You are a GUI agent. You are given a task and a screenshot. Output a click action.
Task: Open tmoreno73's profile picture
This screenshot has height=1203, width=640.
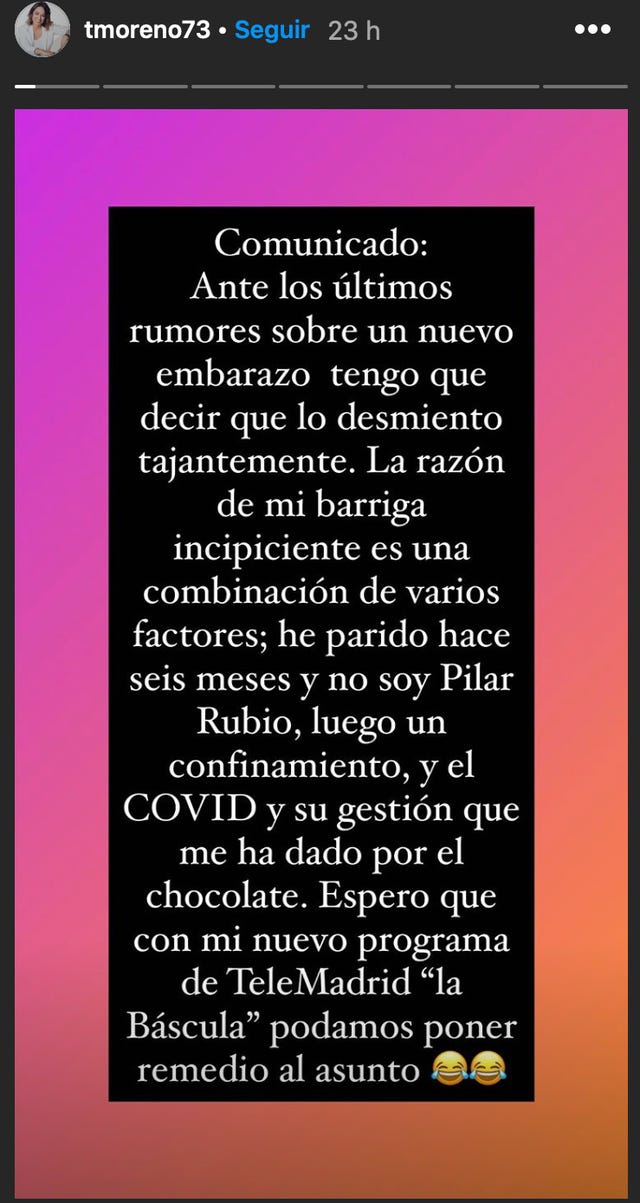click(42, 30)
